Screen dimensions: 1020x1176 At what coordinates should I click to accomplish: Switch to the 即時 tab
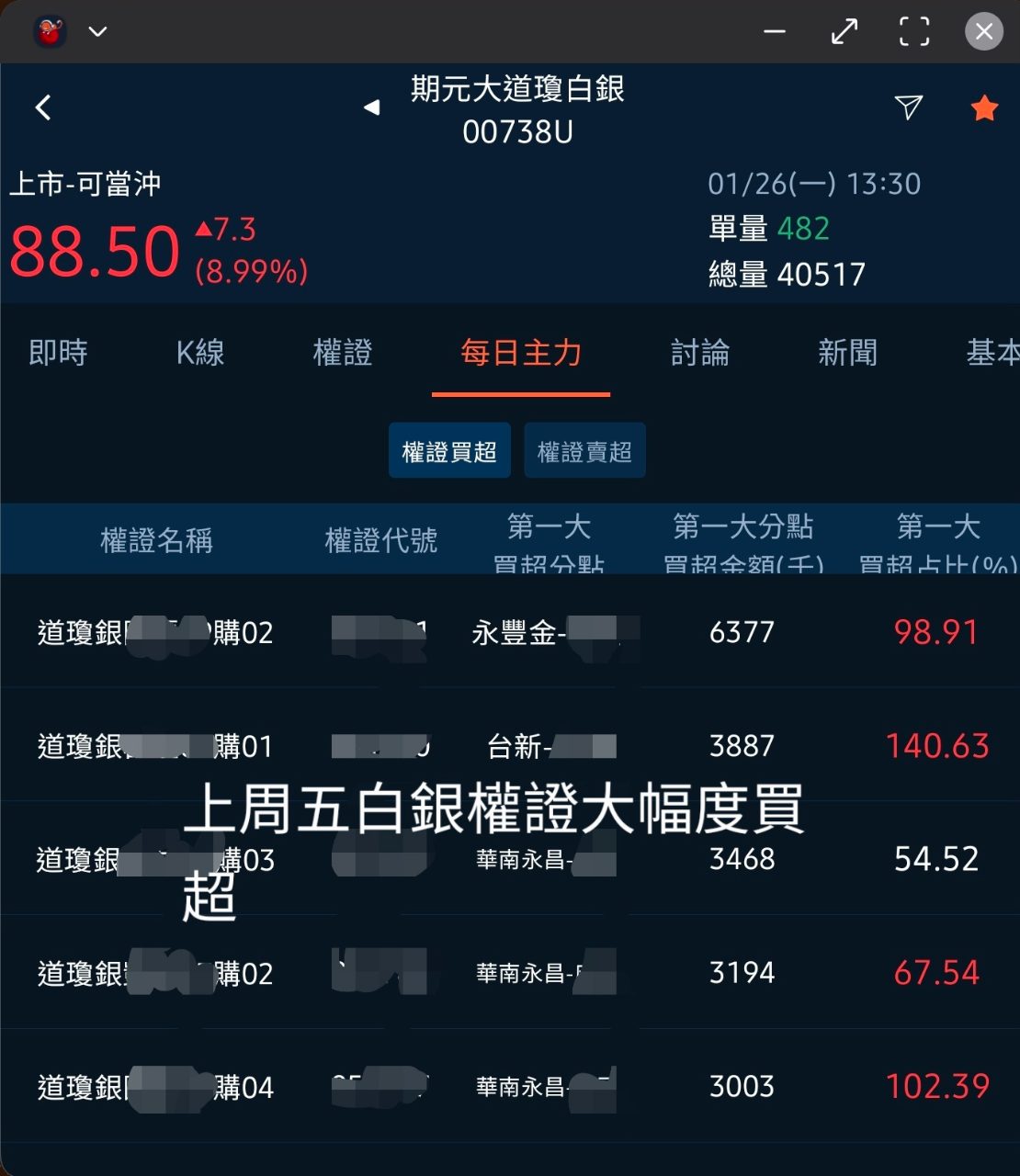point(58,354)
